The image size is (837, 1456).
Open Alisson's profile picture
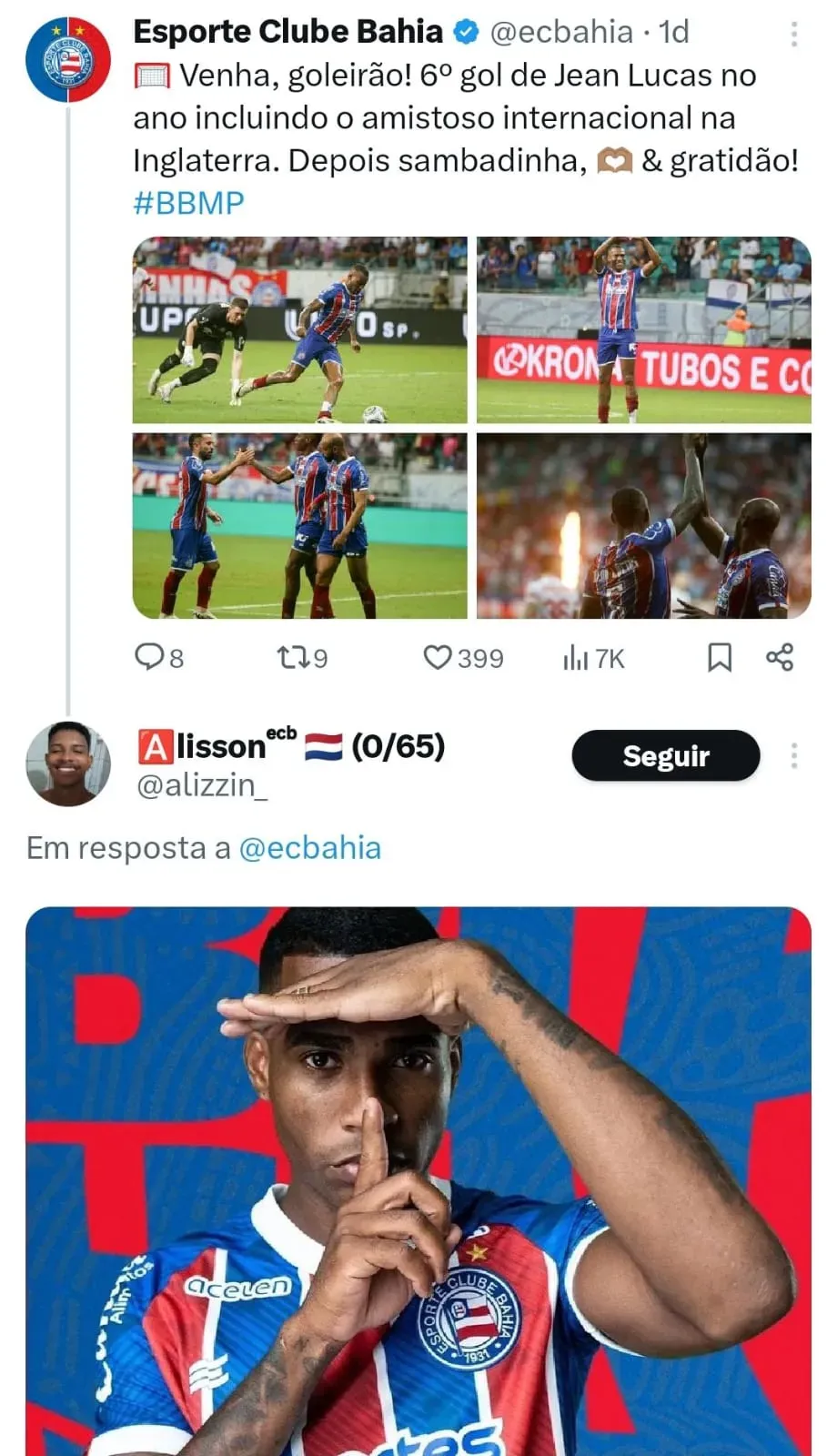coord(67,764)
